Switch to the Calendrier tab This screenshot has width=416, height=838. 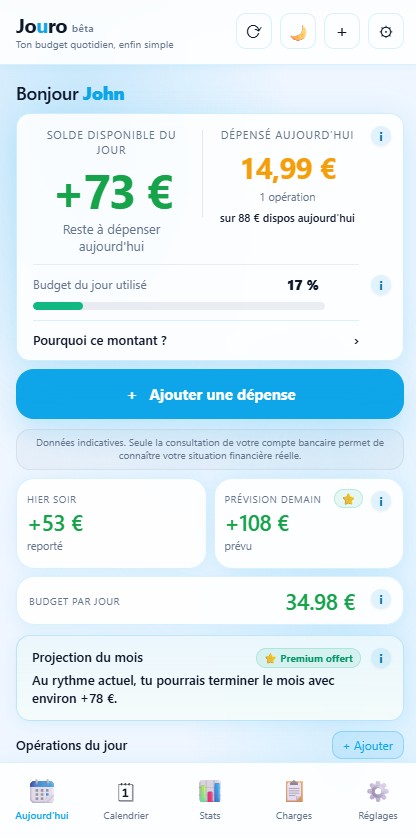(x=126, y=800)
